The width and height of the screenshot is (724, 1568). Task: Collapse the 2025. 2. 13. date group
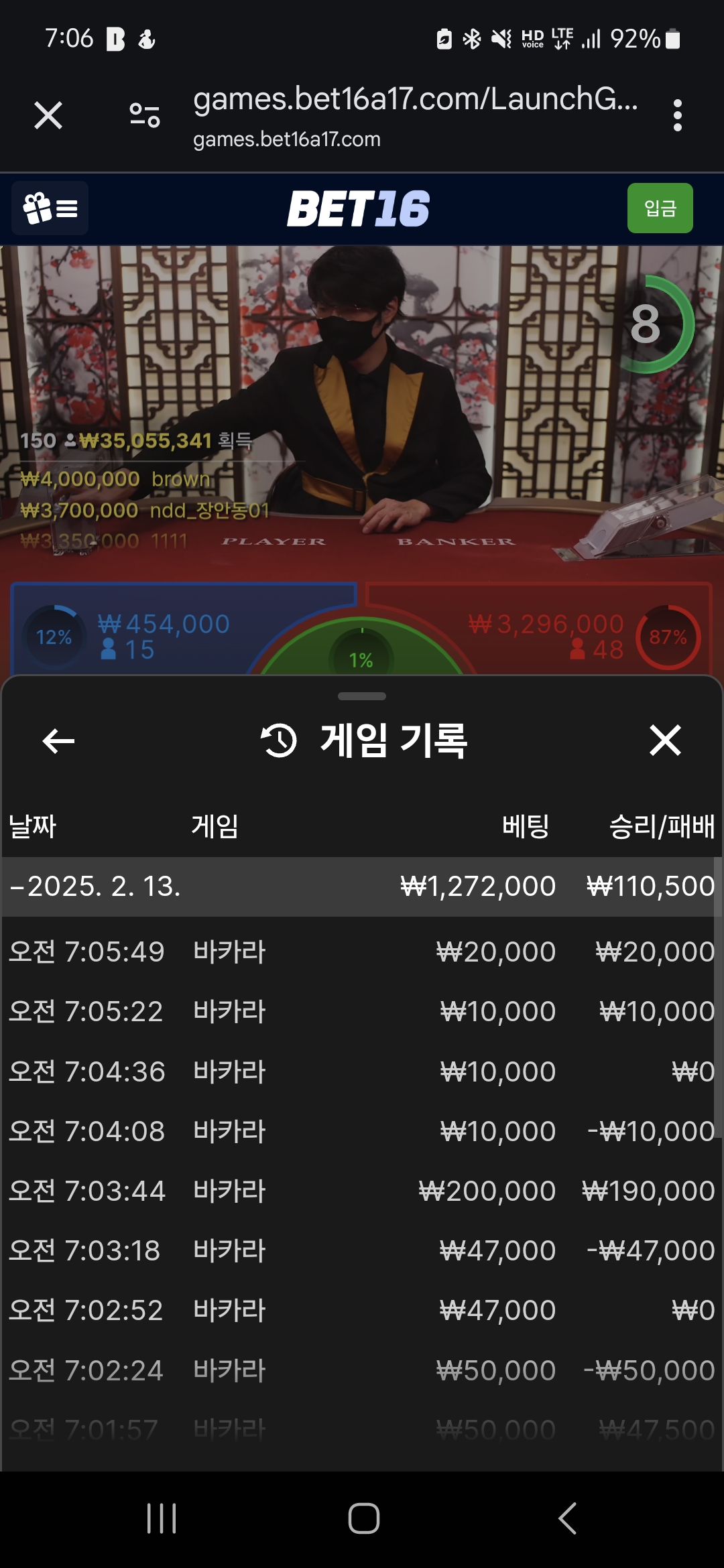pos(94,887)
